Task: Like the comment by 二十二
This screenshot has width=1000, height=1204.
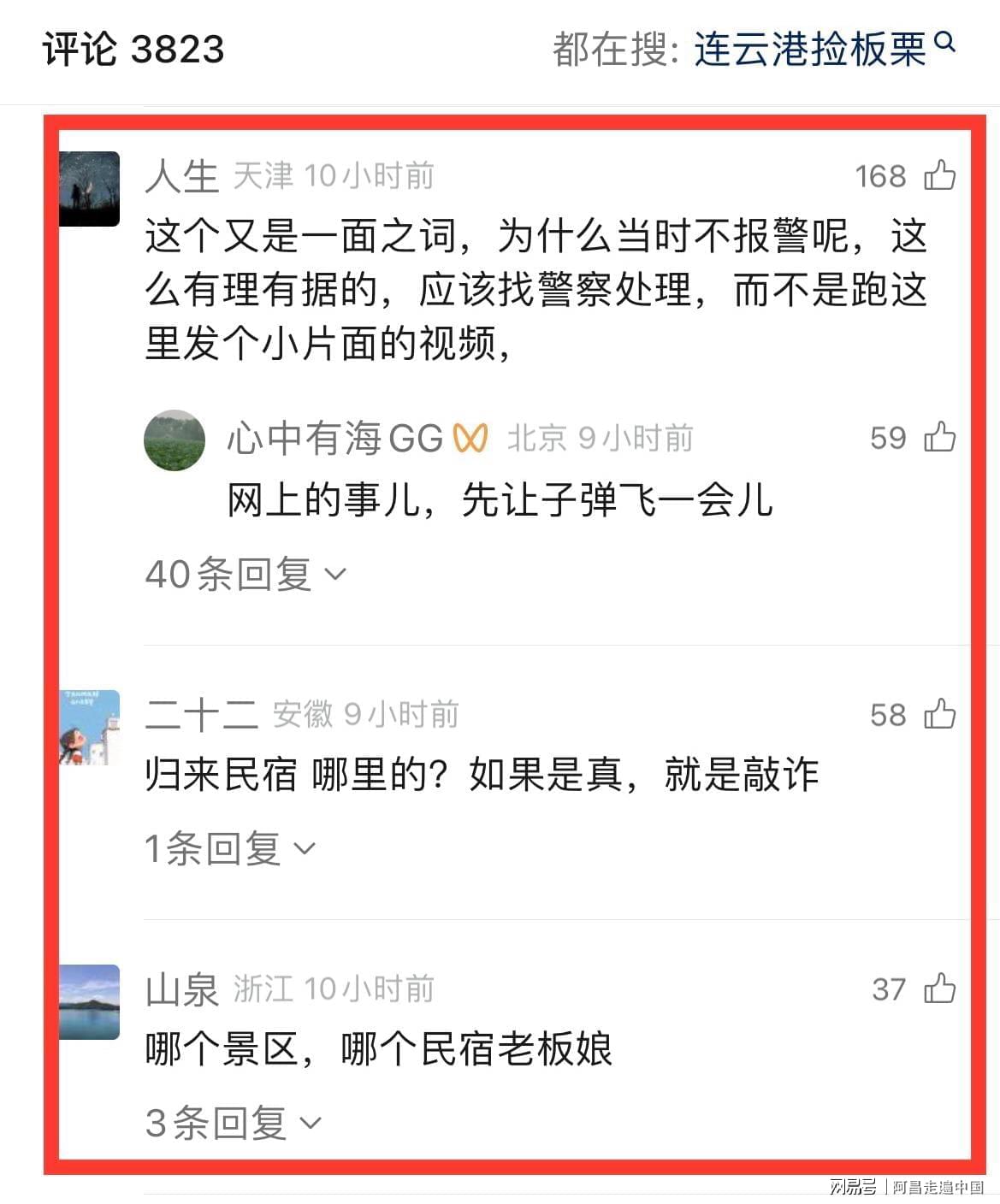Action: [940, 714]
